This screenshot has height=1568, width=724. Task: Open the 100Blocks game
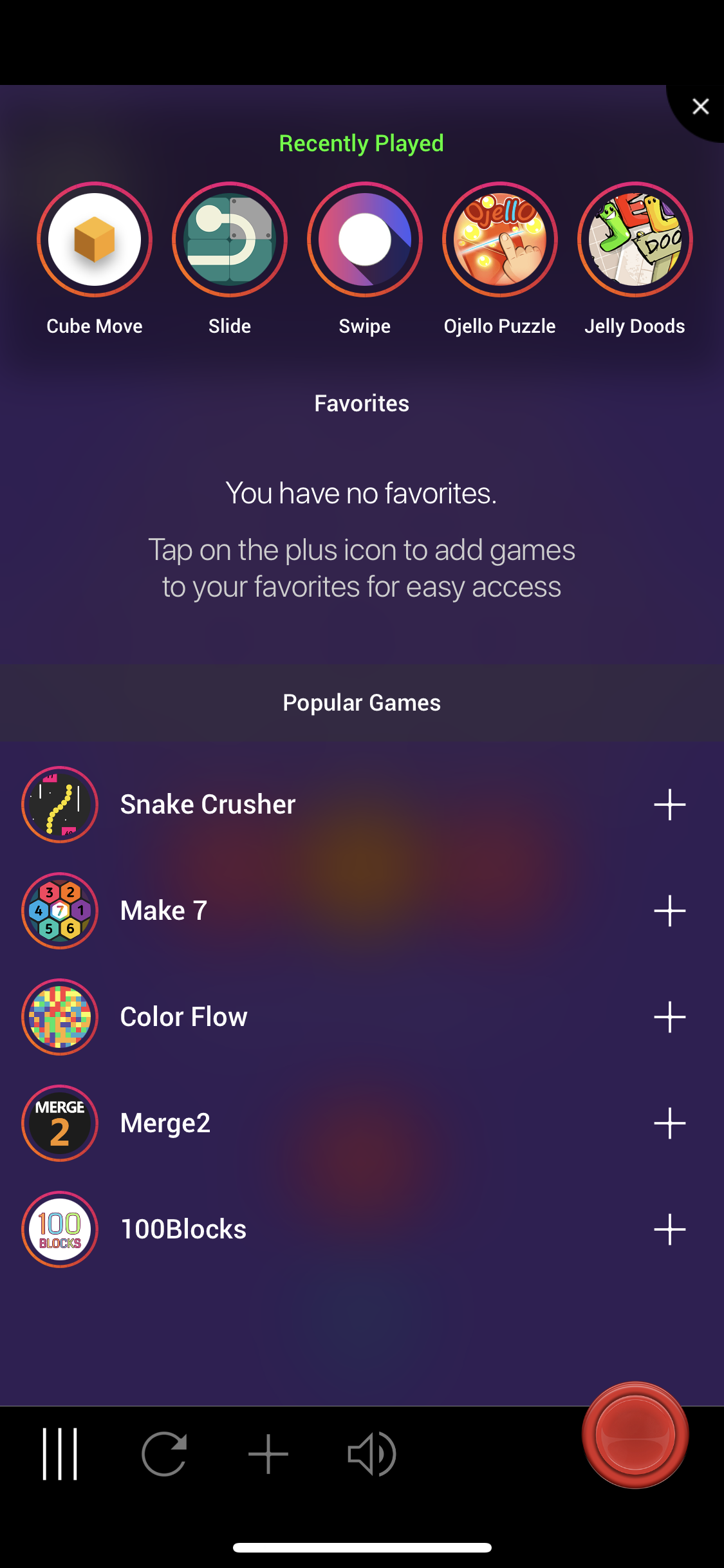point(59,1229)
